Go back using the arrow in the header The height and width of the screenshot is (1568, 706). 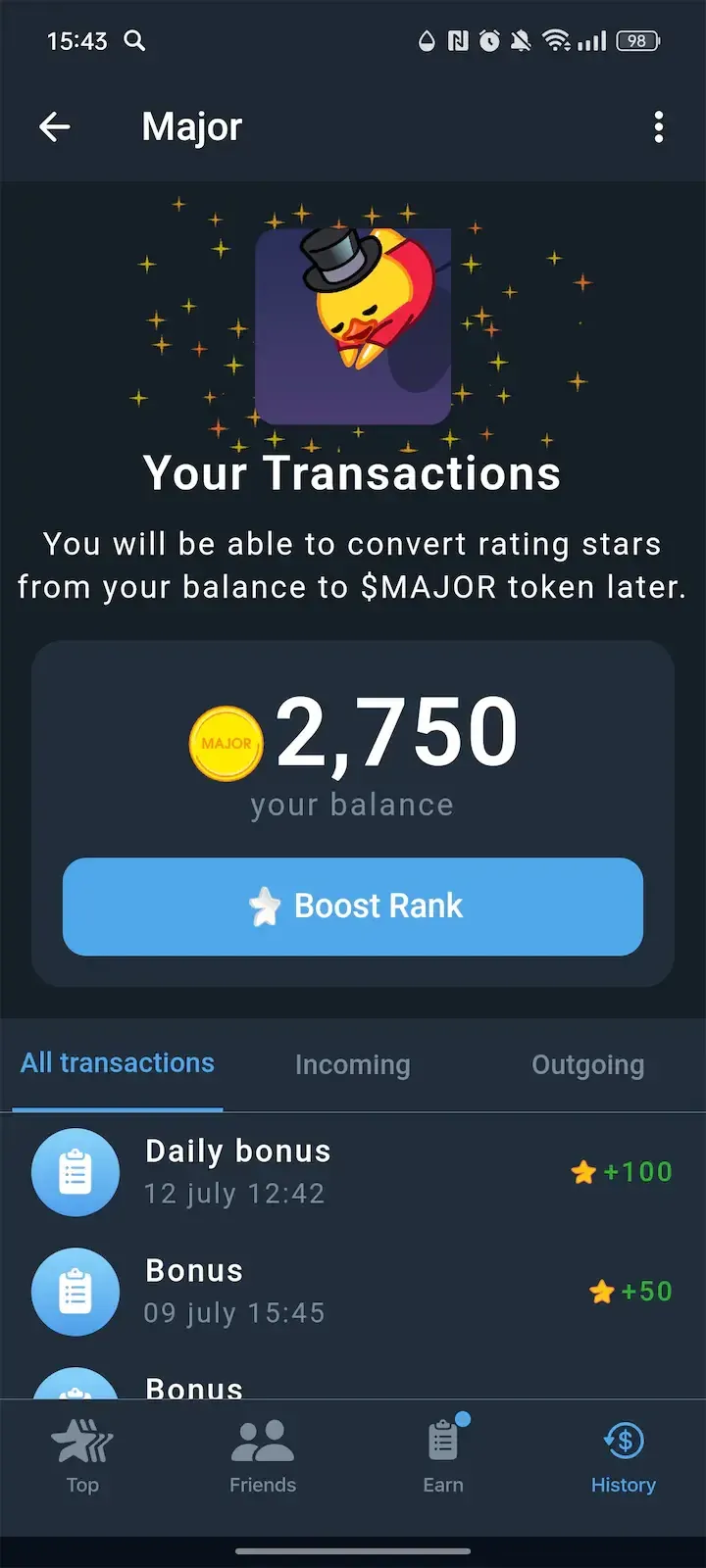(x=56, y=127)
